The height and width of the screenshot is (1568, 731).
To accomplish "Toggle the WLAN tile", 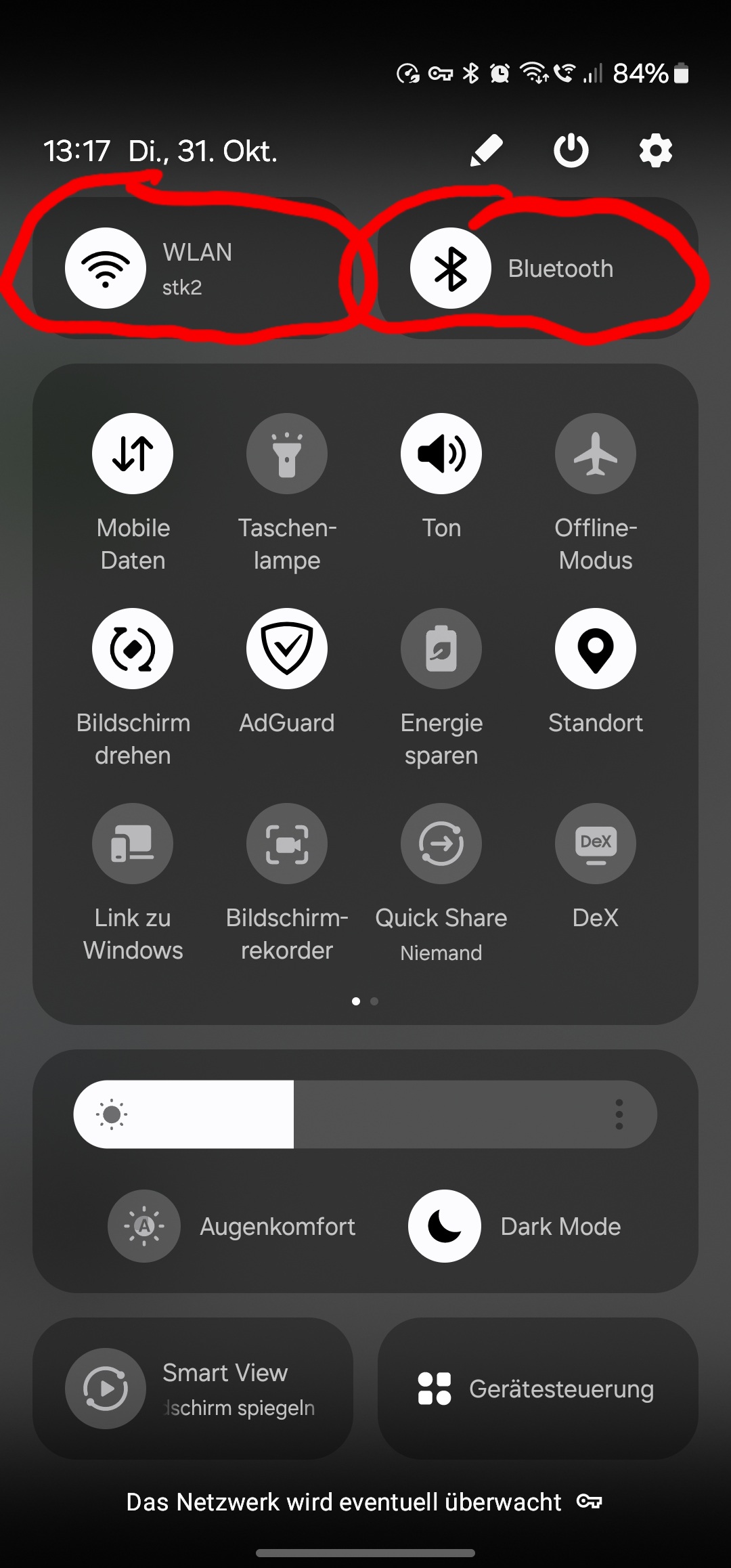I will (106, 268).
